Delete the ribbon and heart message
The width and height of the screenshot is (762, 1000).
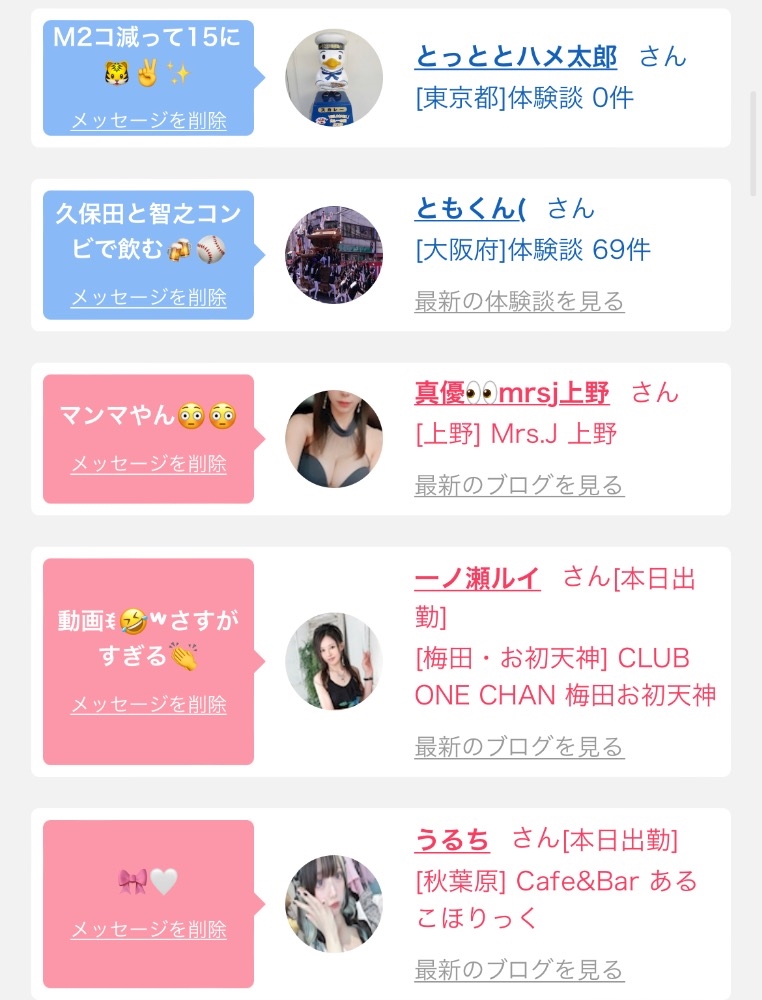(x=149, y=929)
